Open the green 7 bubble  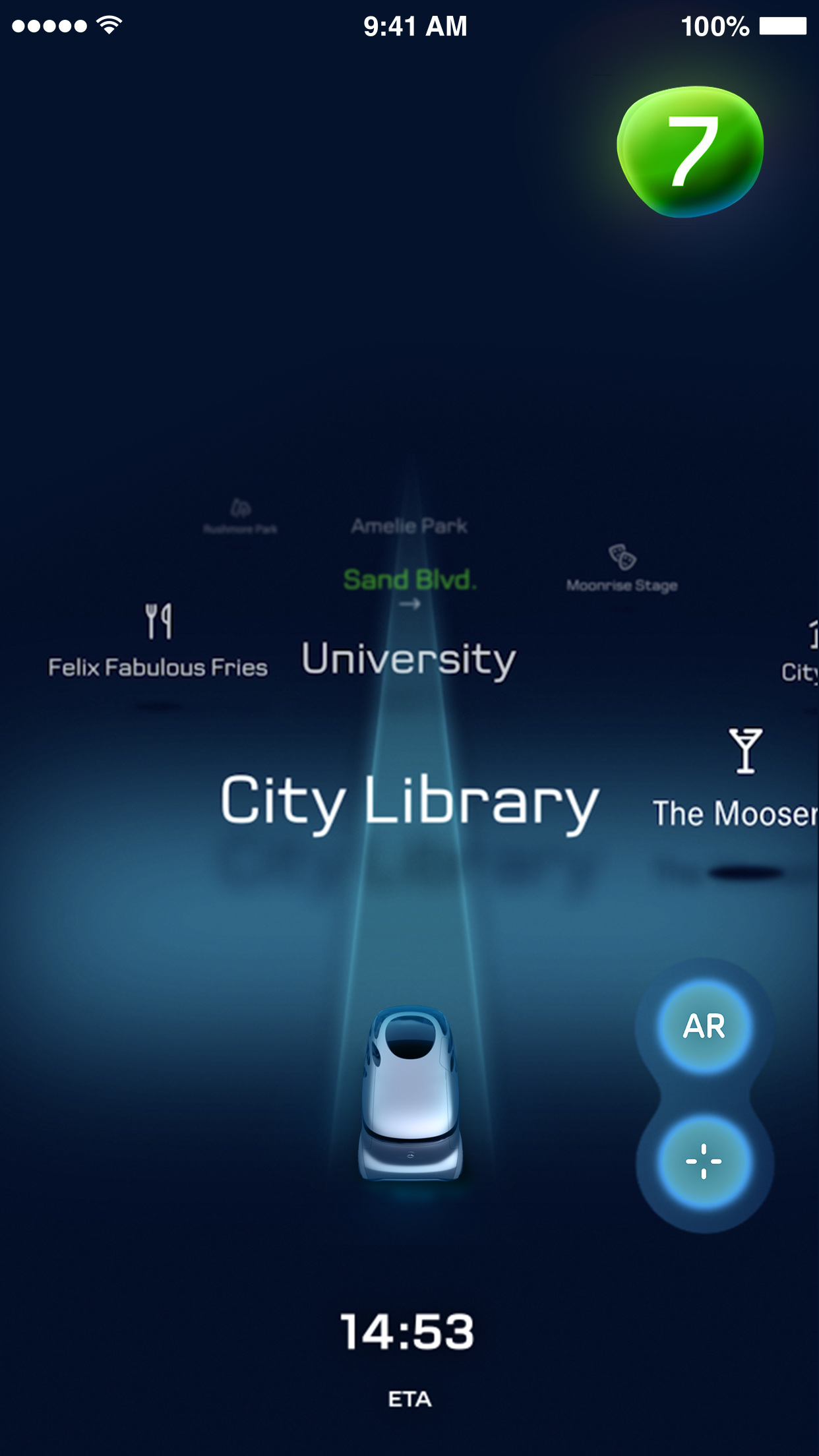pos(690,151)
